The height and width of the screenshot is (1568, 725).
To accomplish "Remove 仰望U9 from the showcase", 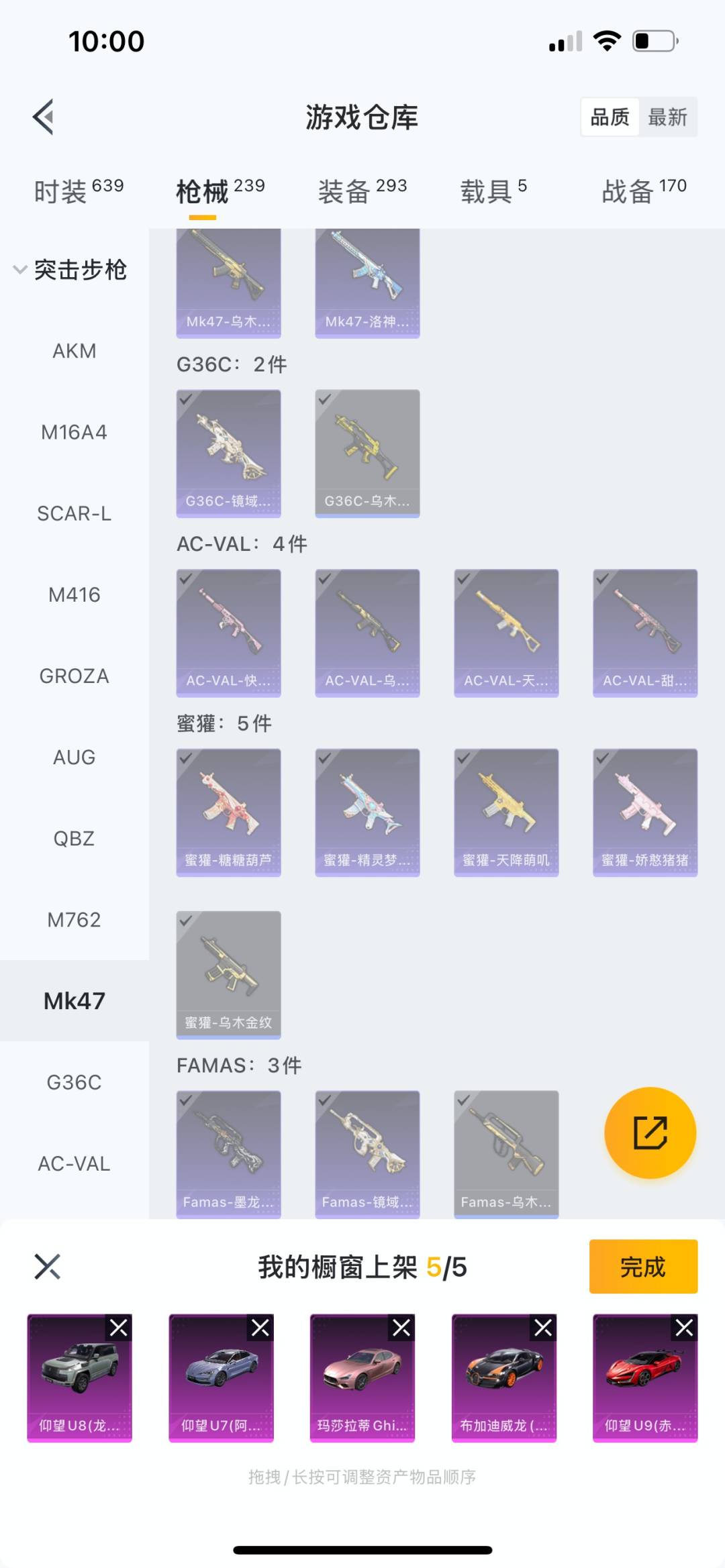I will click(x=684, y=1328).
